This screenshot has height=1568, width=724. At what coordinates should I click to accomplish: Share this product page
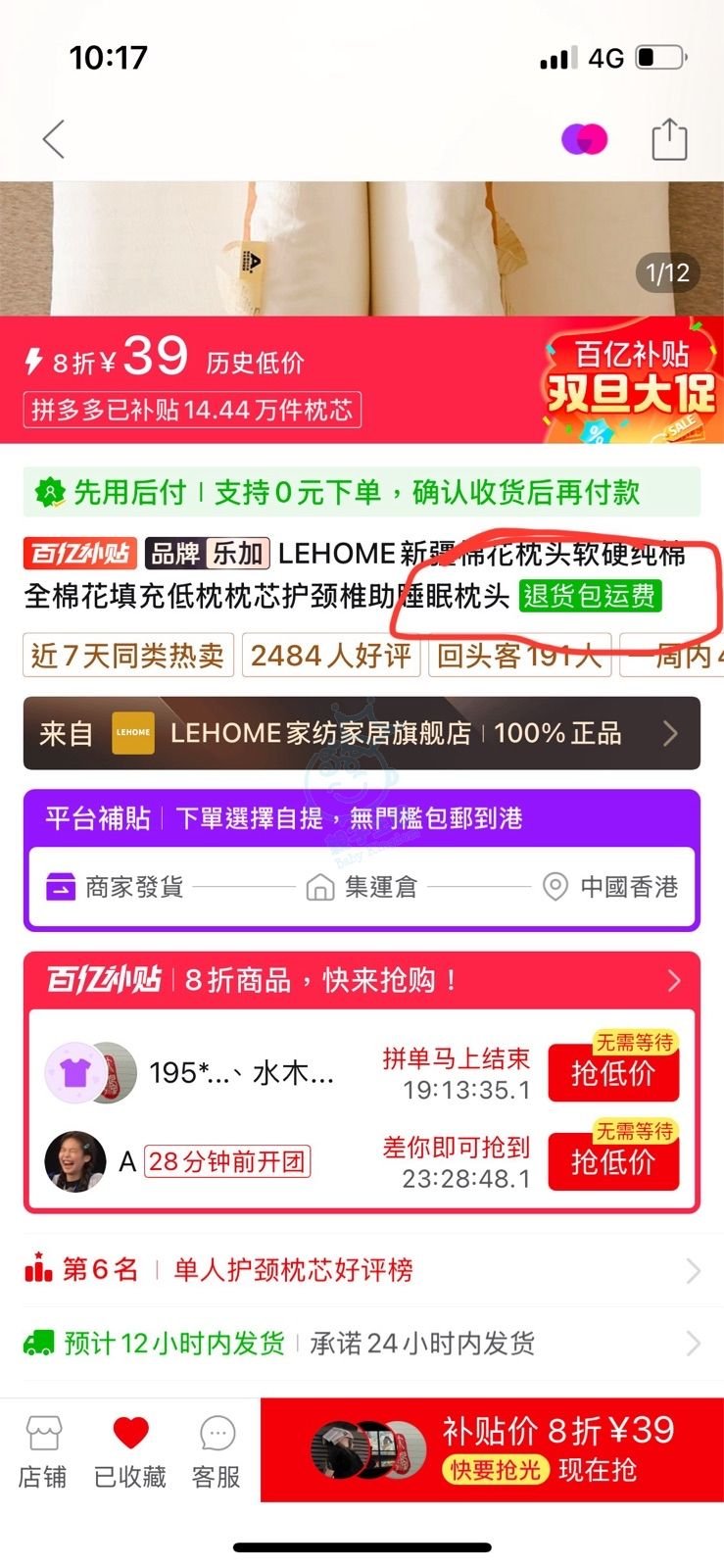pyautogui.click(x=670, y=139)
